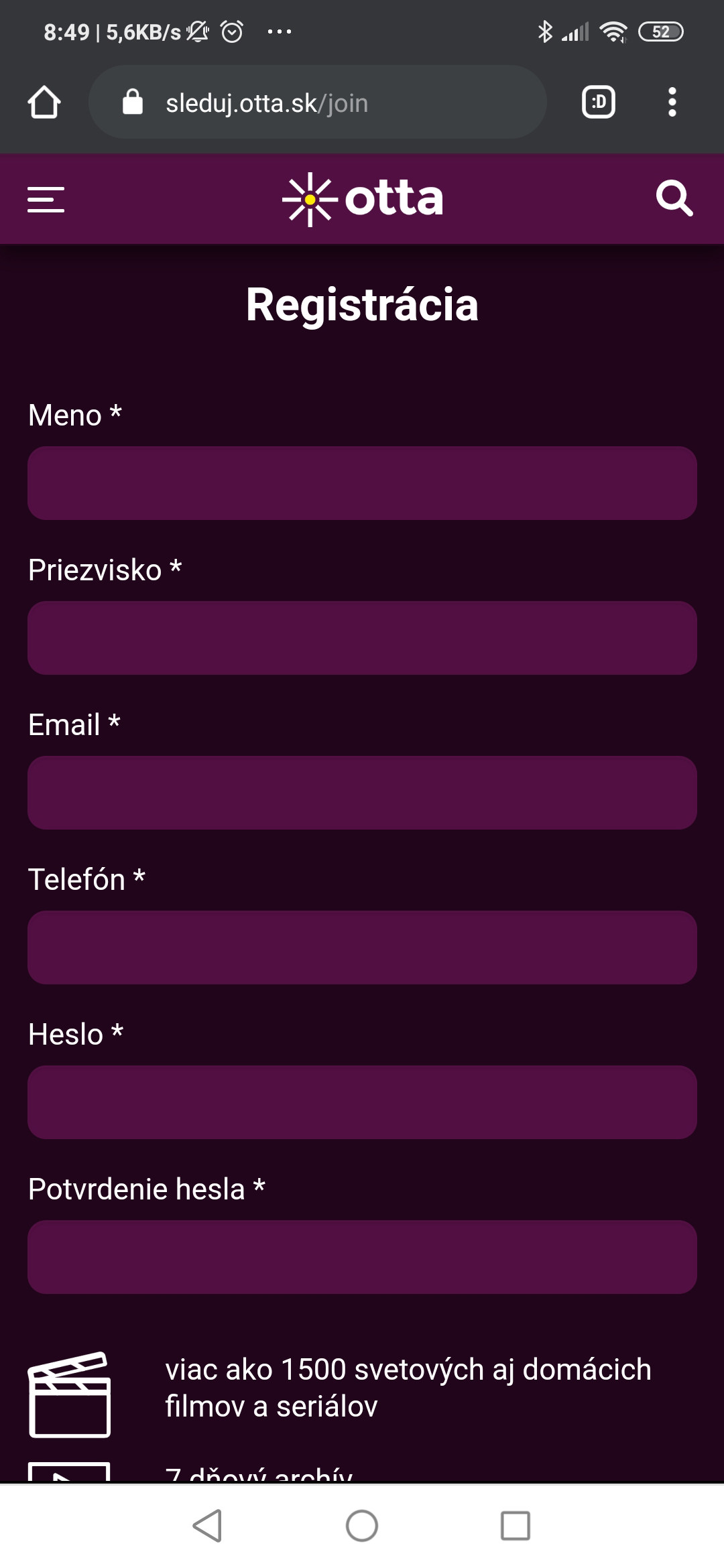Open the recent apps view

pyautogui.click(x=516, y=1526)
